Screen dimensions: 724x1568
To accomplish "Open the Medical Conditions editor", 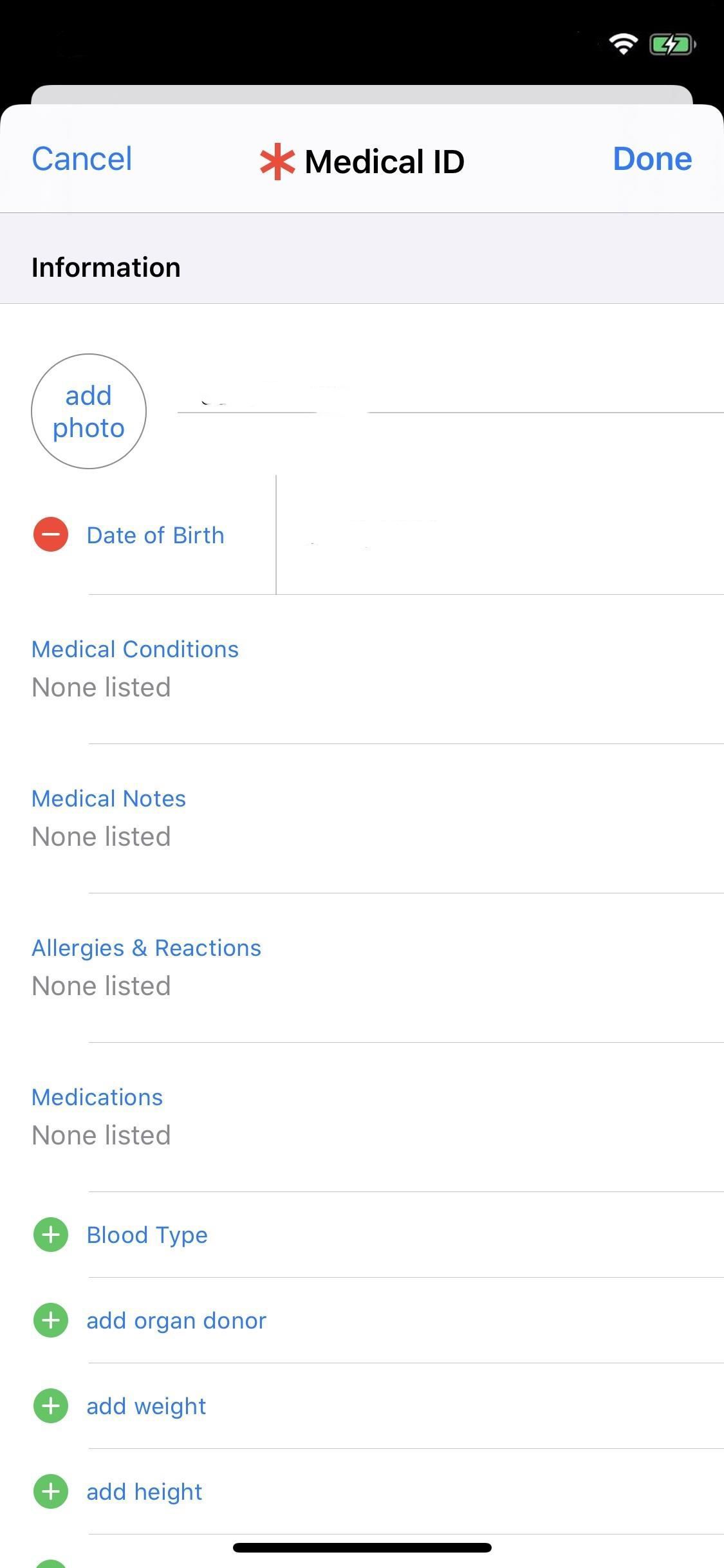I will coord(135,649).
